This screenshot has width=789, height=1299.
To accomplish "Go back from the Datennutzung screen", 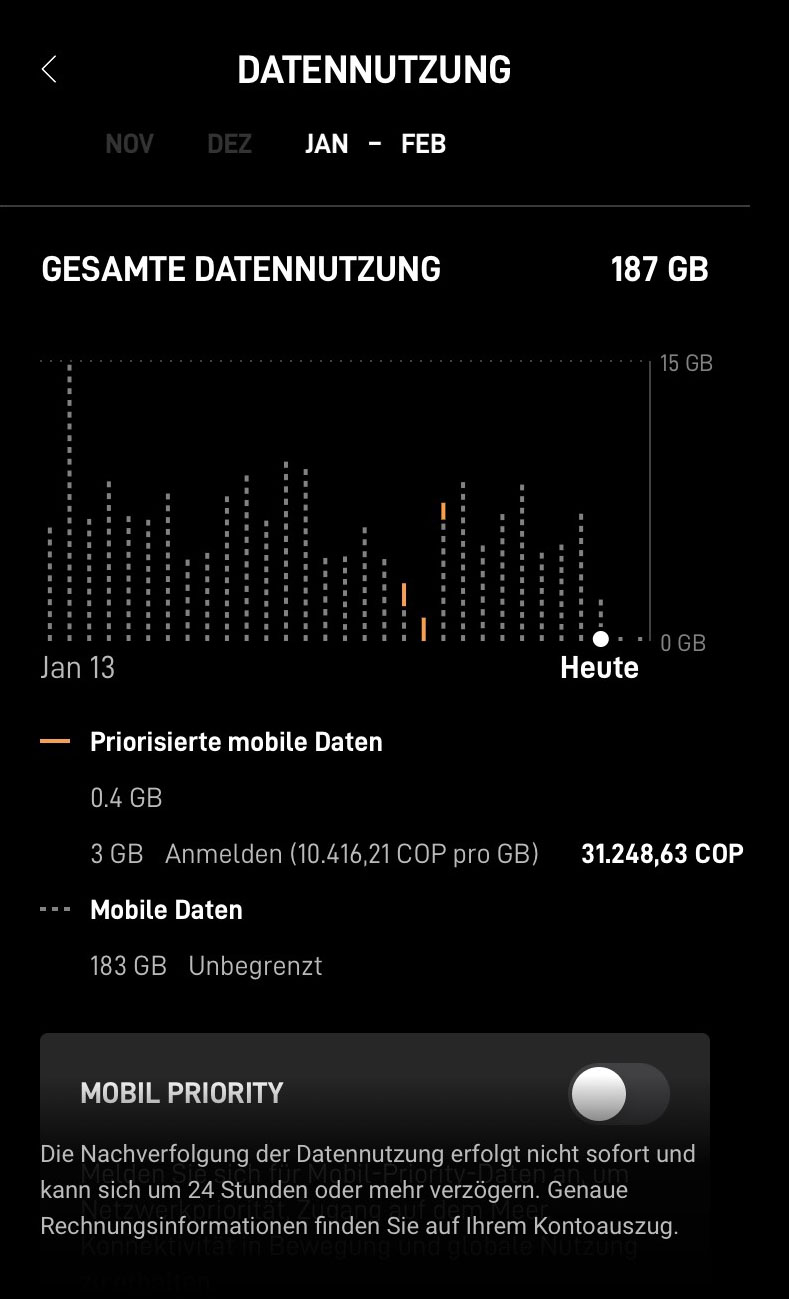I will pos(49,70).
